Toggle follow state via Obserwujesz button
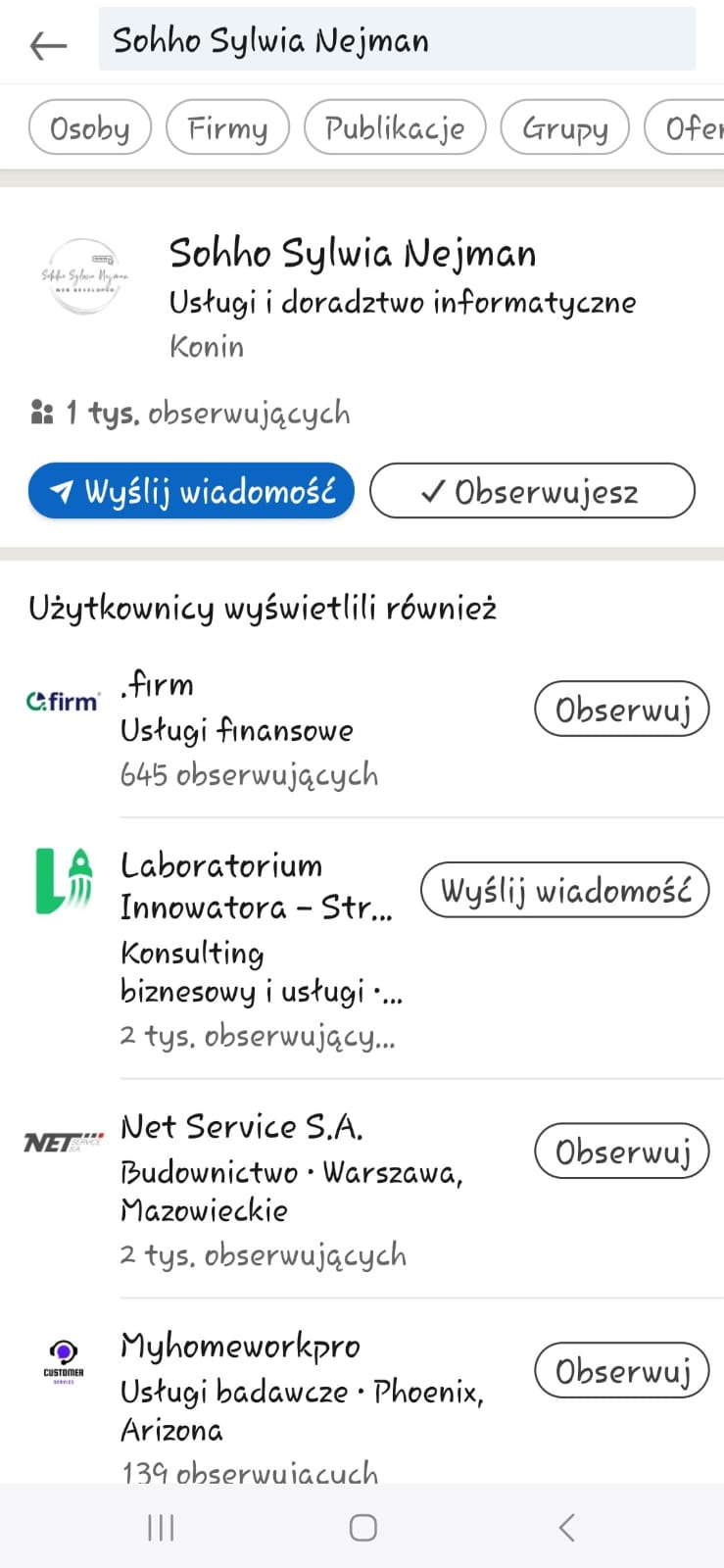The image size is (724, 1568). click(x=531, y=491)
